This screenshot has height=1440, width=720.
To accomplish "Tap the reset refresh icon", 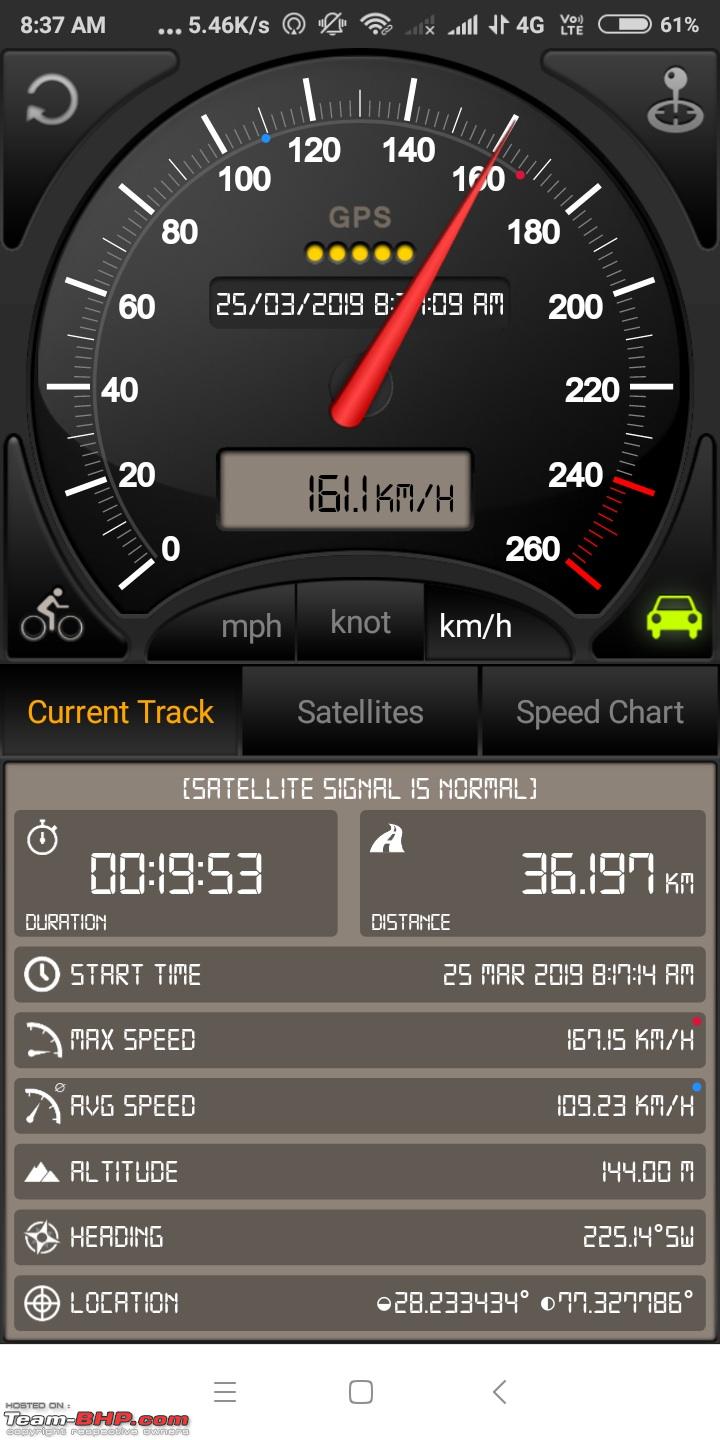I will pyautogui.click(x=51, y=101).
